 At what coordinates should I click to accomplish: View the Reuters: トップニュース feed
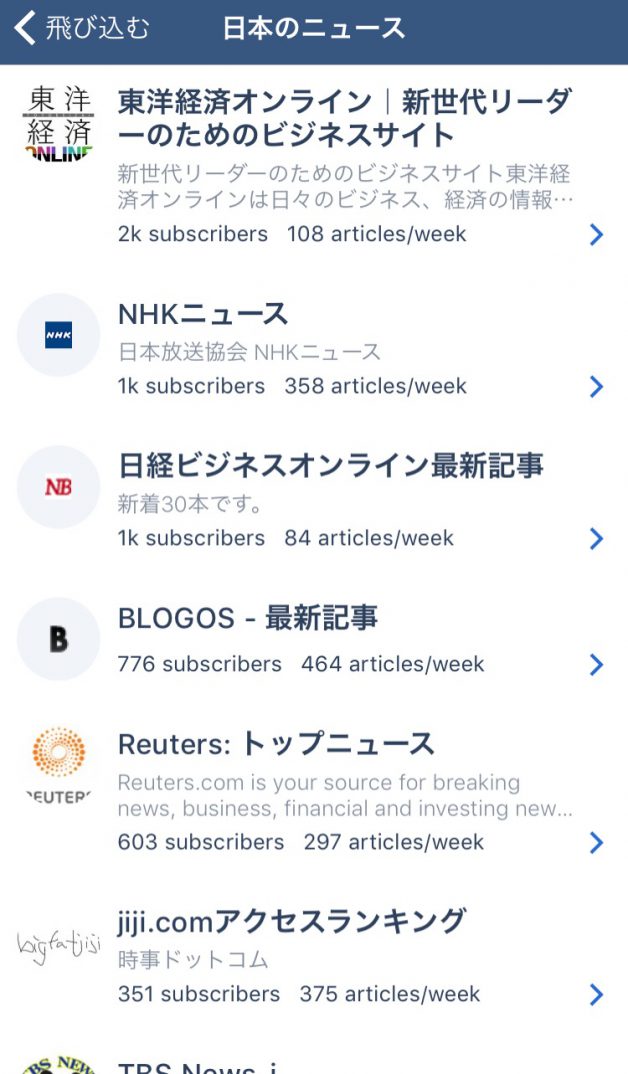314,792
